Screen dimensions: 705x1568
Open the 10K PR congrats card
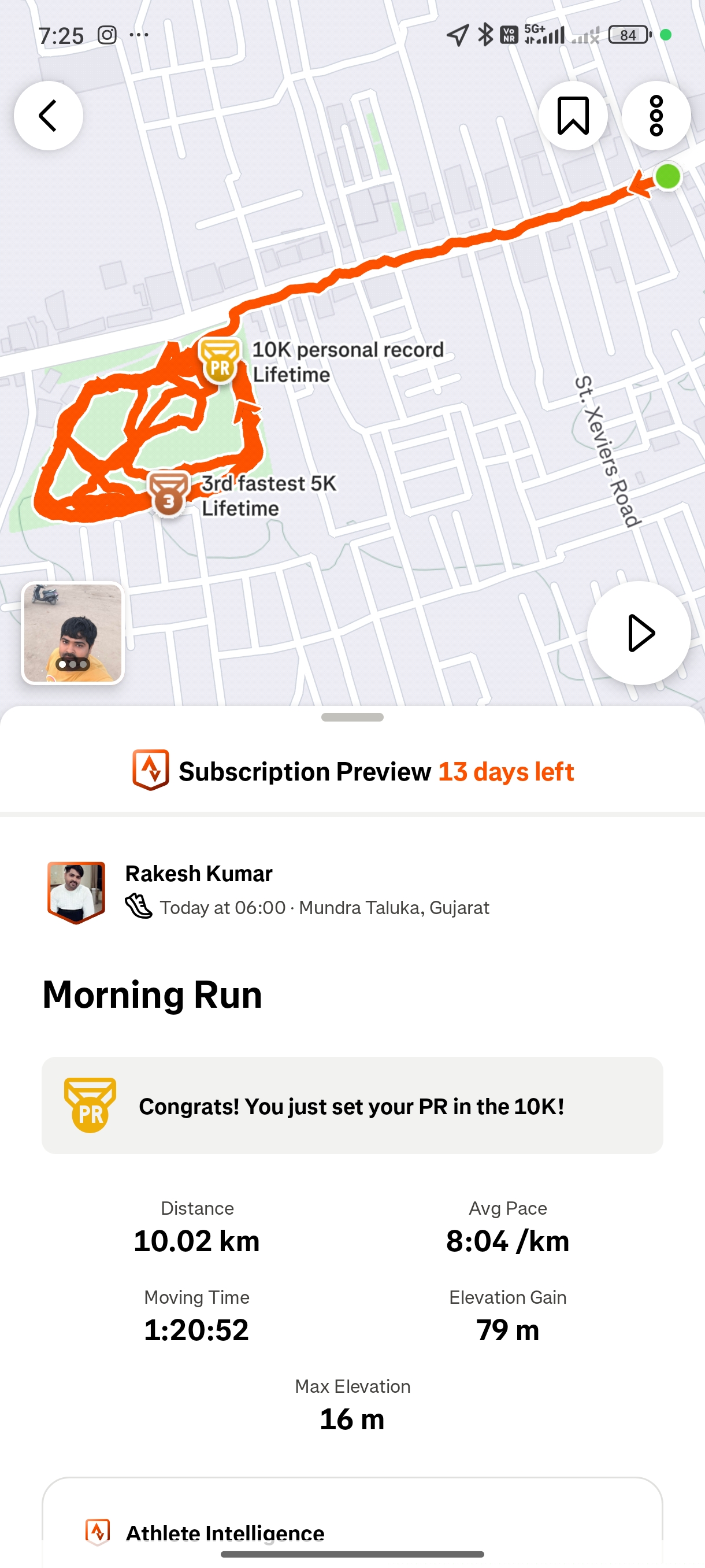pos(351,1105)
